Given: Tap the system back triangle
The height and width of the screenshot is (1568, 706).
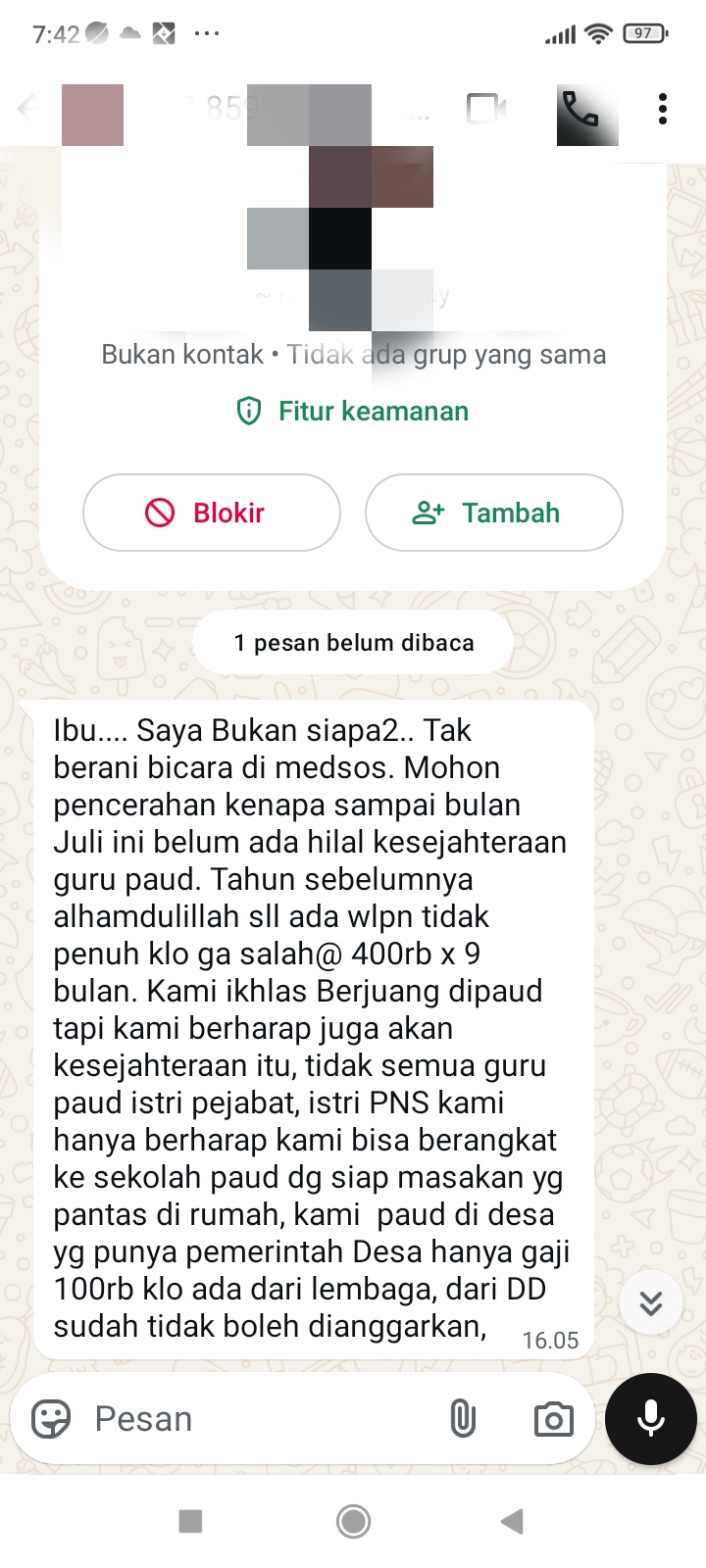Looking at the screenshot, I should (512, 1521).
